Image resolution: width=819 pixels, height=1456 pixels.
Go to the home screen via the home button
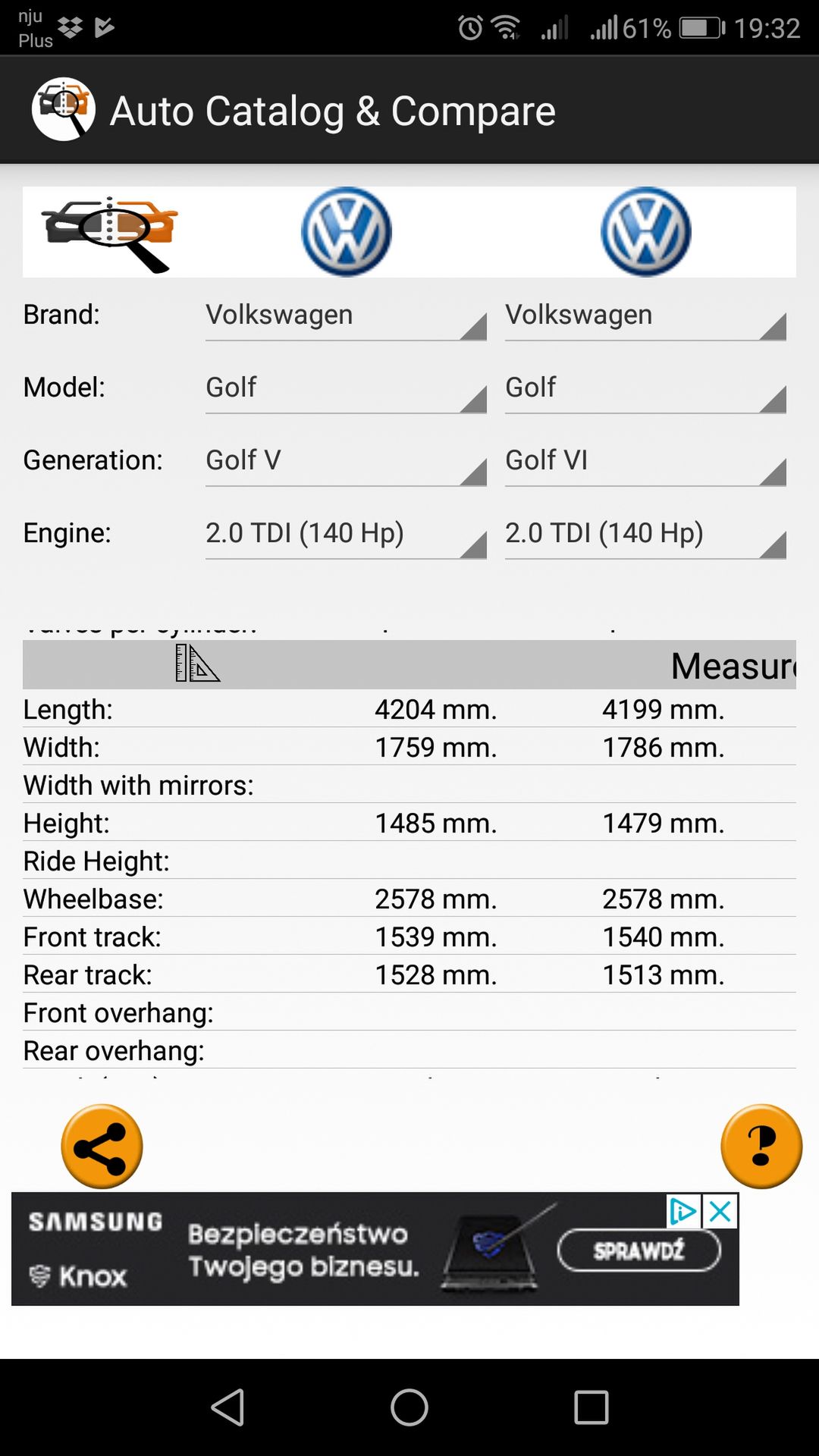[x=409, y=1407]
